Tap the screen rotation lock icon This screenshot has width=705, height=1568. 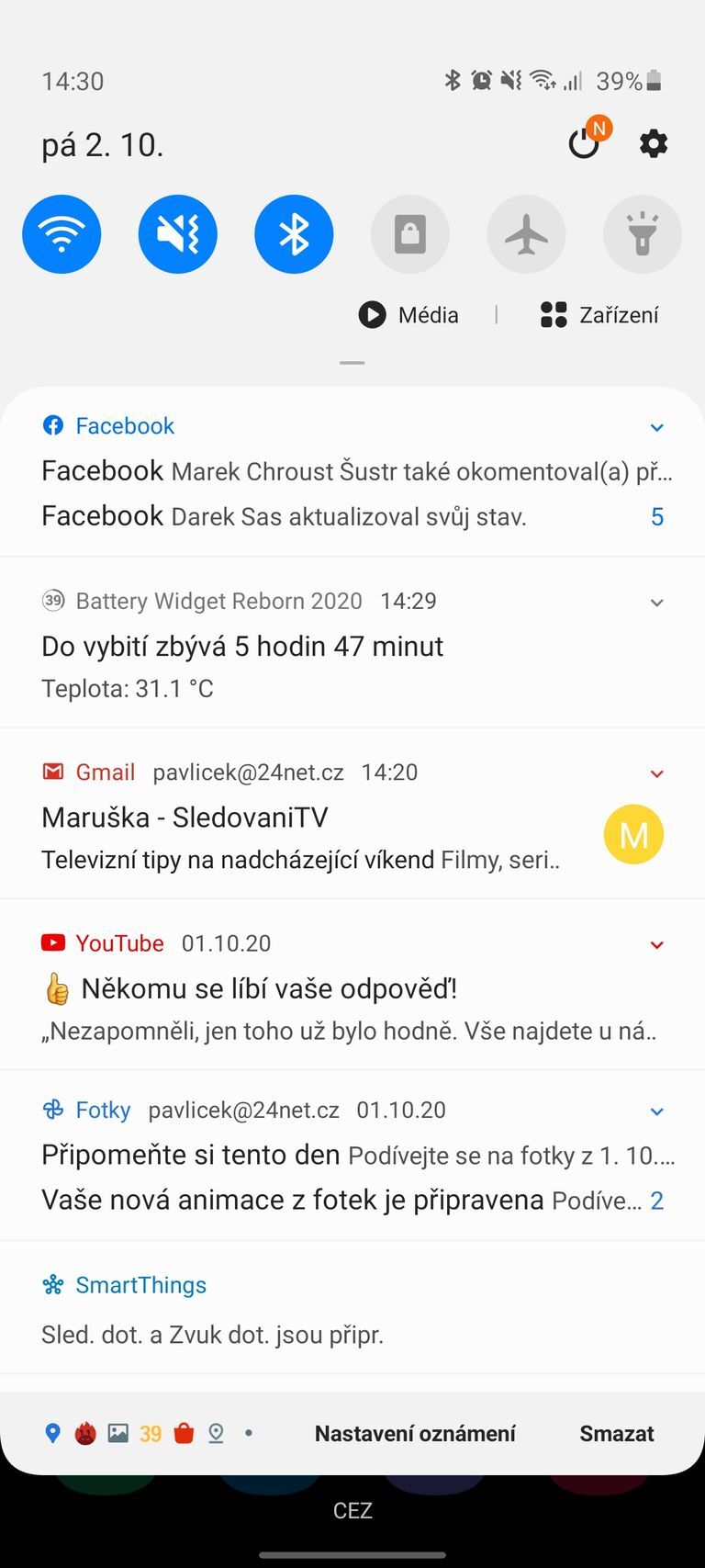coord(409,234)
